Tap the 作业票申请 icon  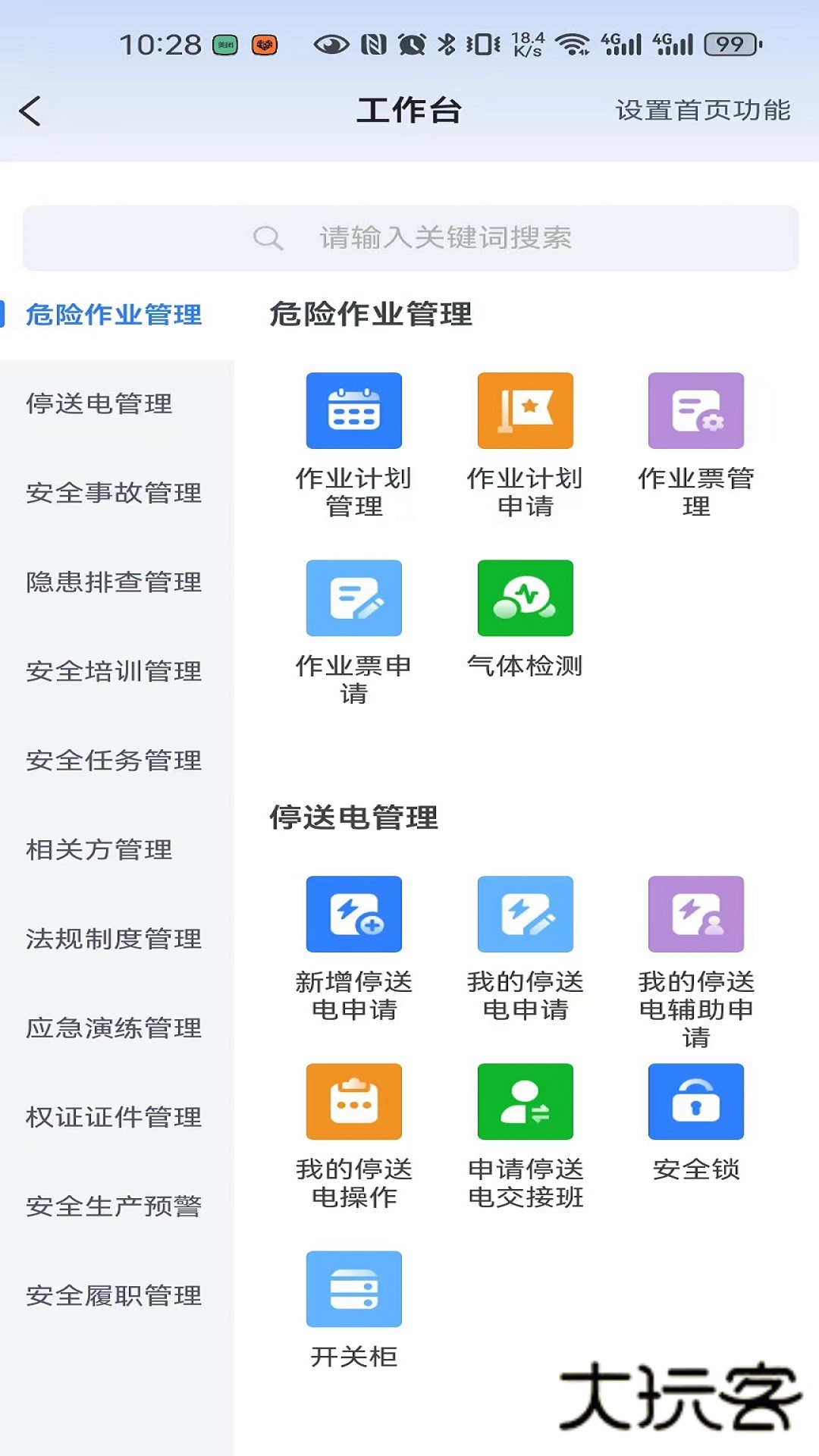point(353,598)
